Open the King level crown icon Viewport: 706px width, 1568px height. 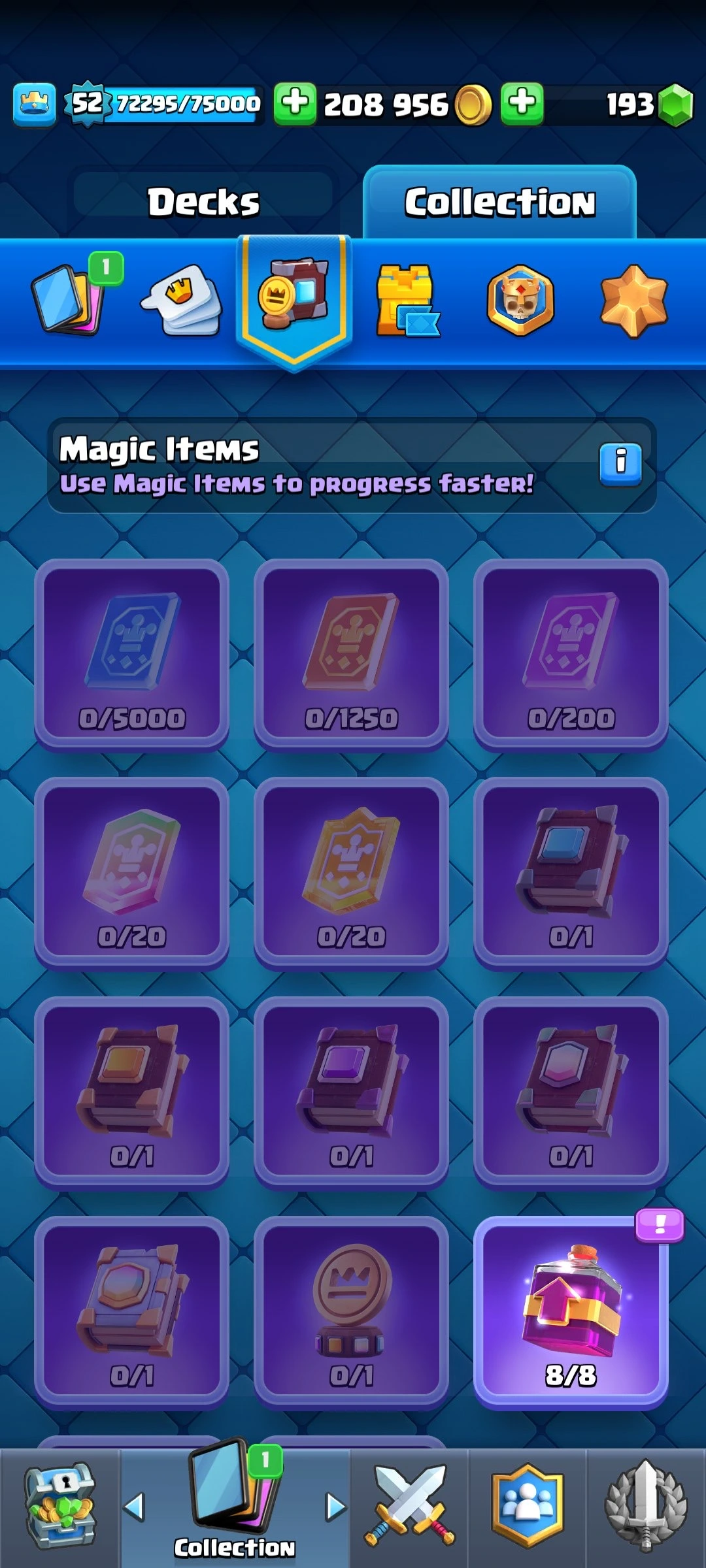click(34, 104)
